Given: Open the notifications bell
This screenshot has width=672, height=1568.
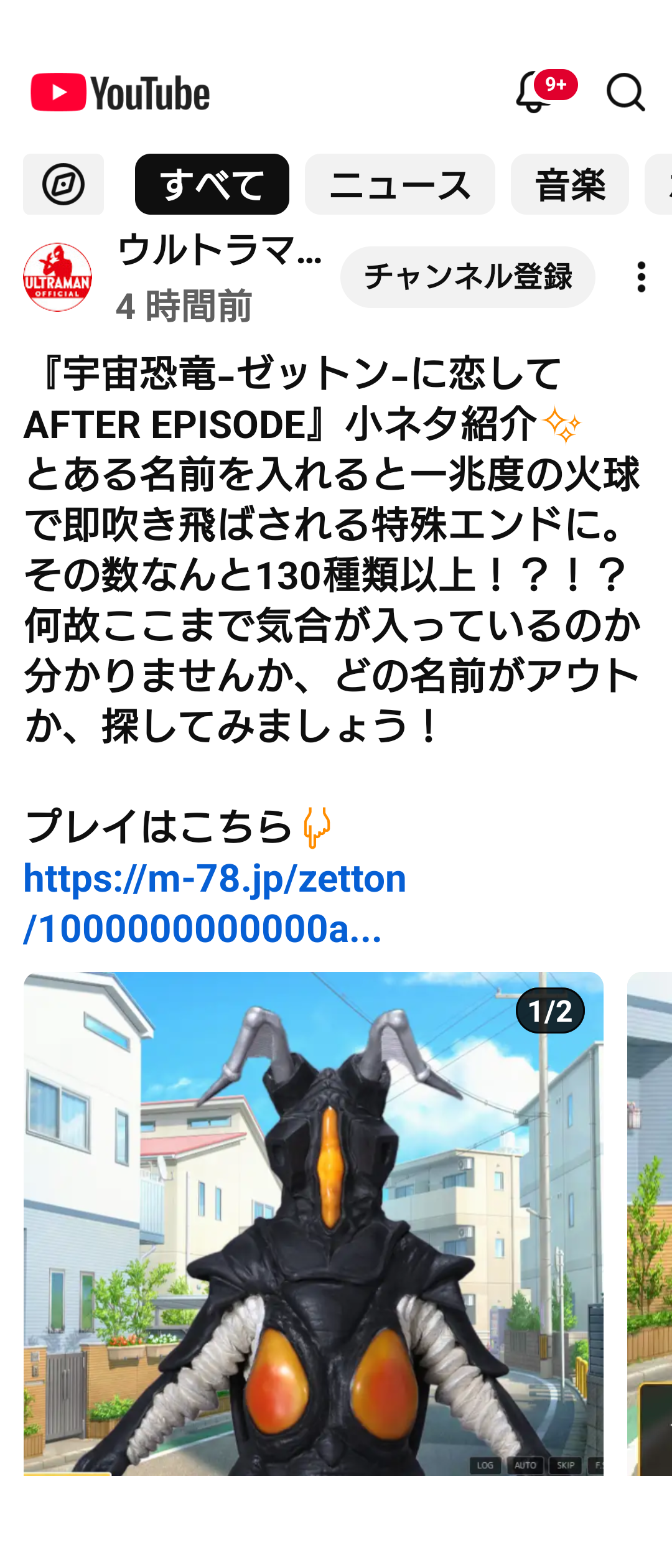Looking at the screenshot, I should click(535, 92).
